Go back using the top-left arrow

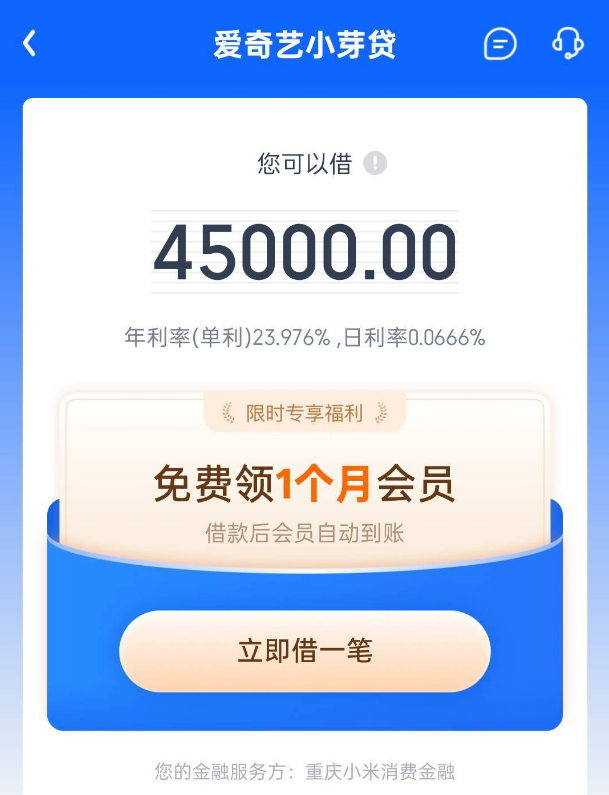pyautogui.click(x=29, y=43)
